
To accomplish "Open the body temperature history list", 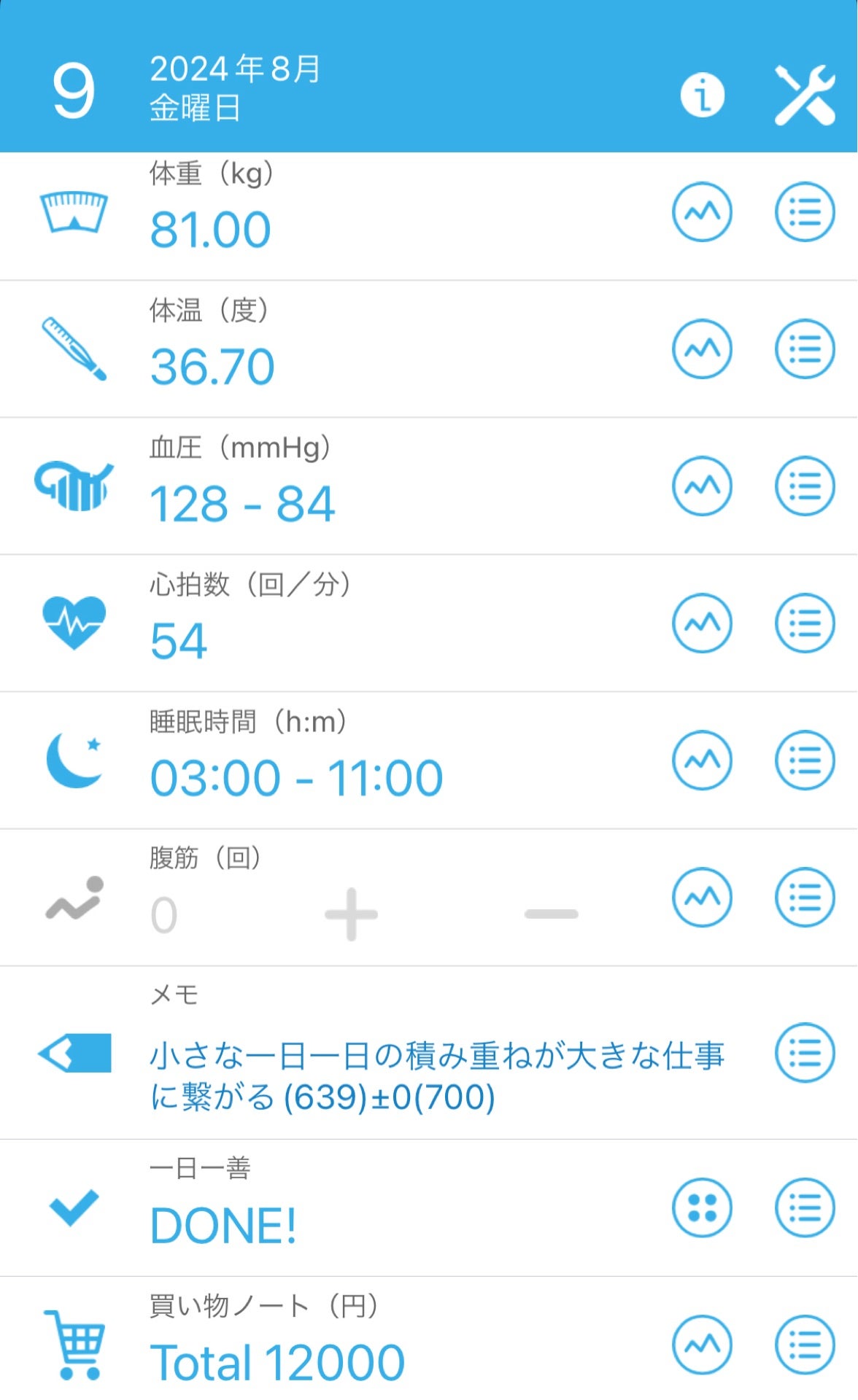I will coord(804,349).
